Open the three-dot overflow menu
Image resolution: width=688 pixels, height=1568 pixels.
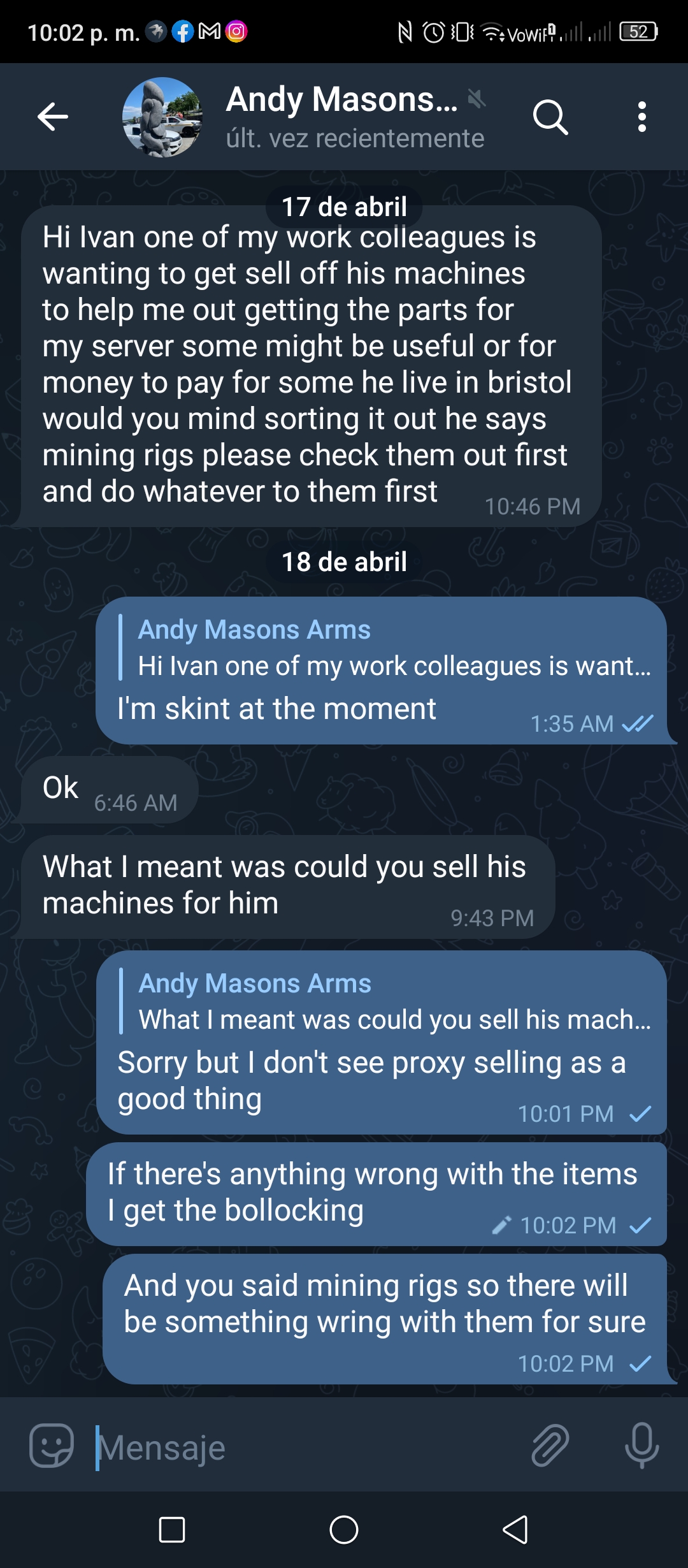pos(641,117)
